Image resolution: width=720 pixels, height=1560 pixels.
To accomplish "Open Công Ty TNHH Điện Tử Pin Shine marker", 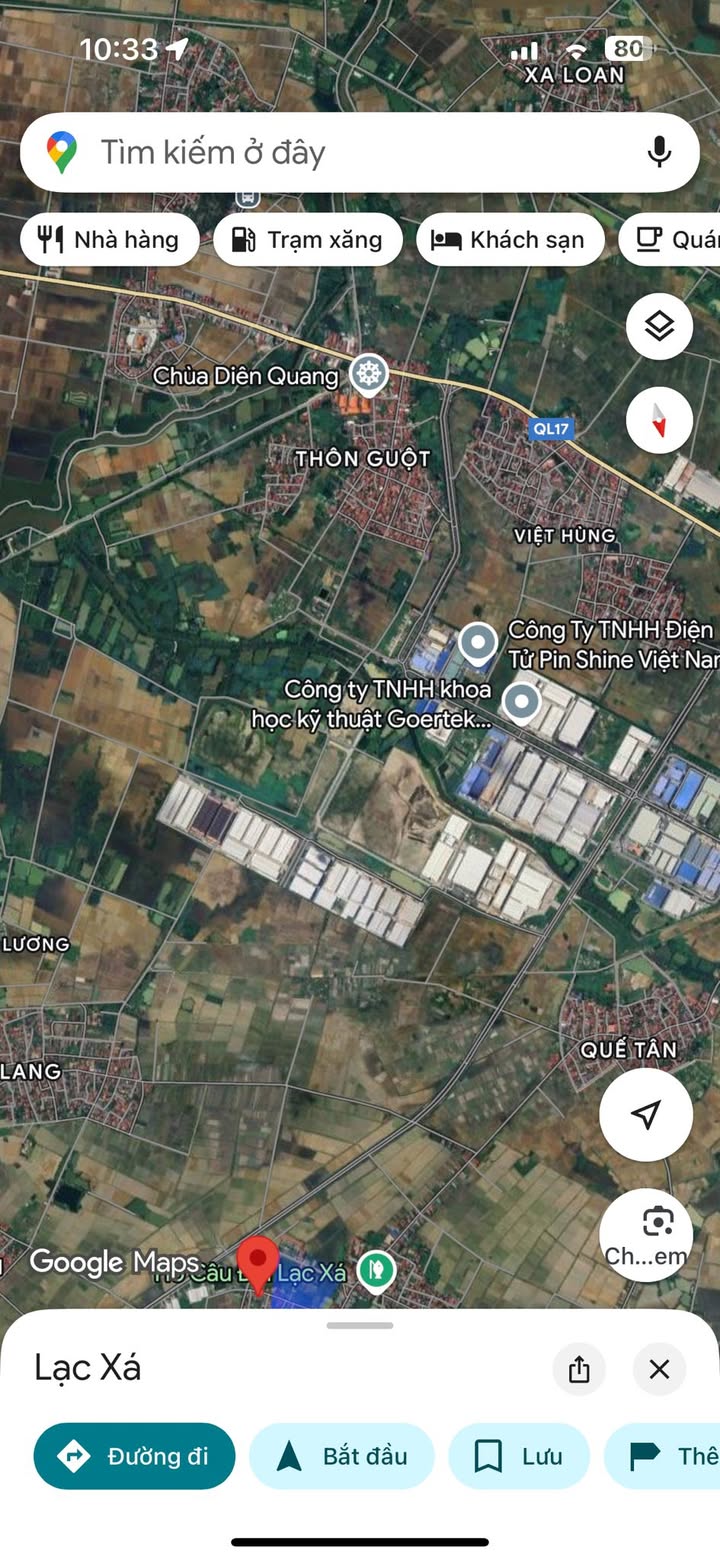I will pos(478,642).
